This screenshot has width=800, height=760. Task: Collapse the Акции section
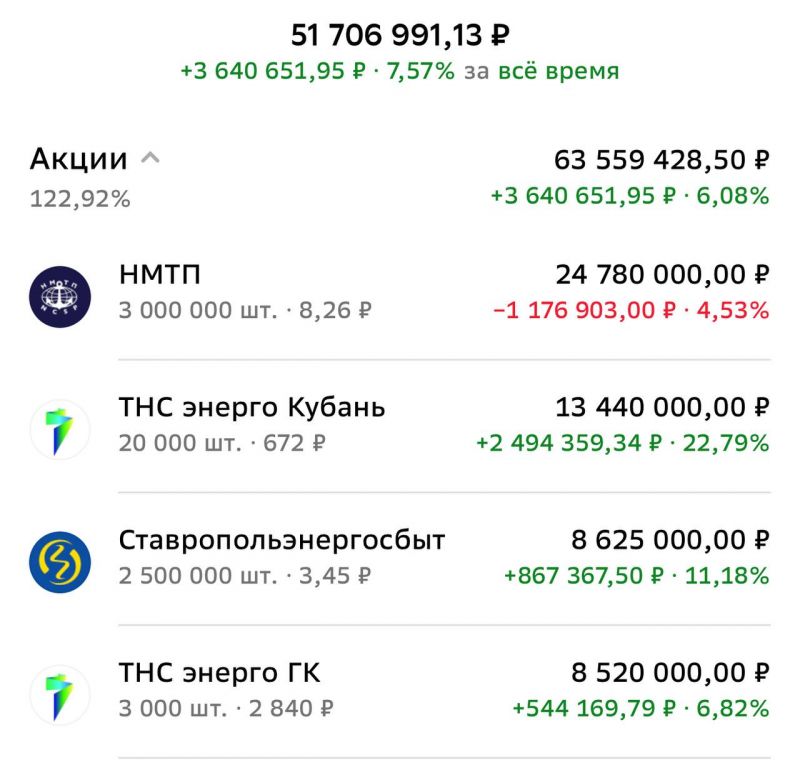[150, 158]
